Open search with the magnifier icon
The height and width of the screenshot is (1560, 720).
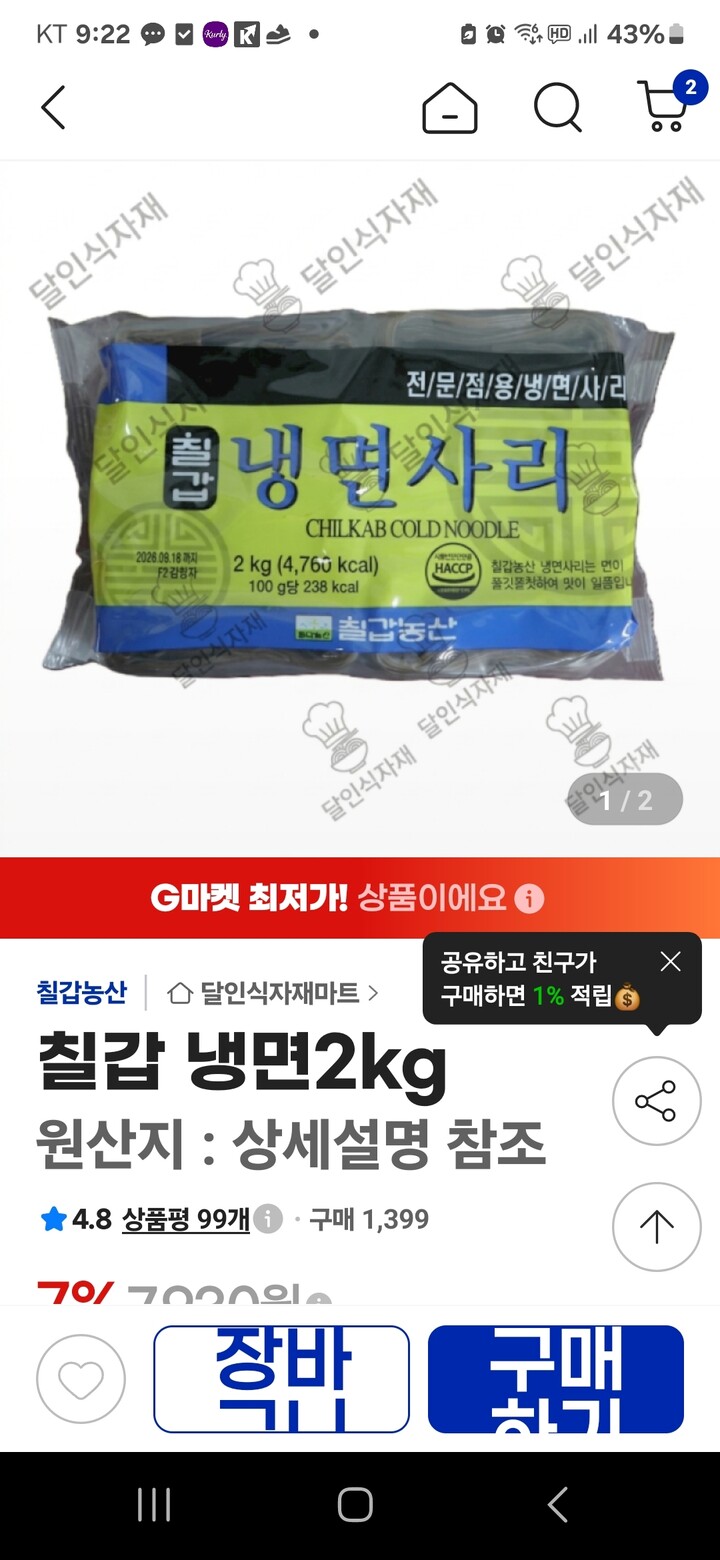coord(558,107)
